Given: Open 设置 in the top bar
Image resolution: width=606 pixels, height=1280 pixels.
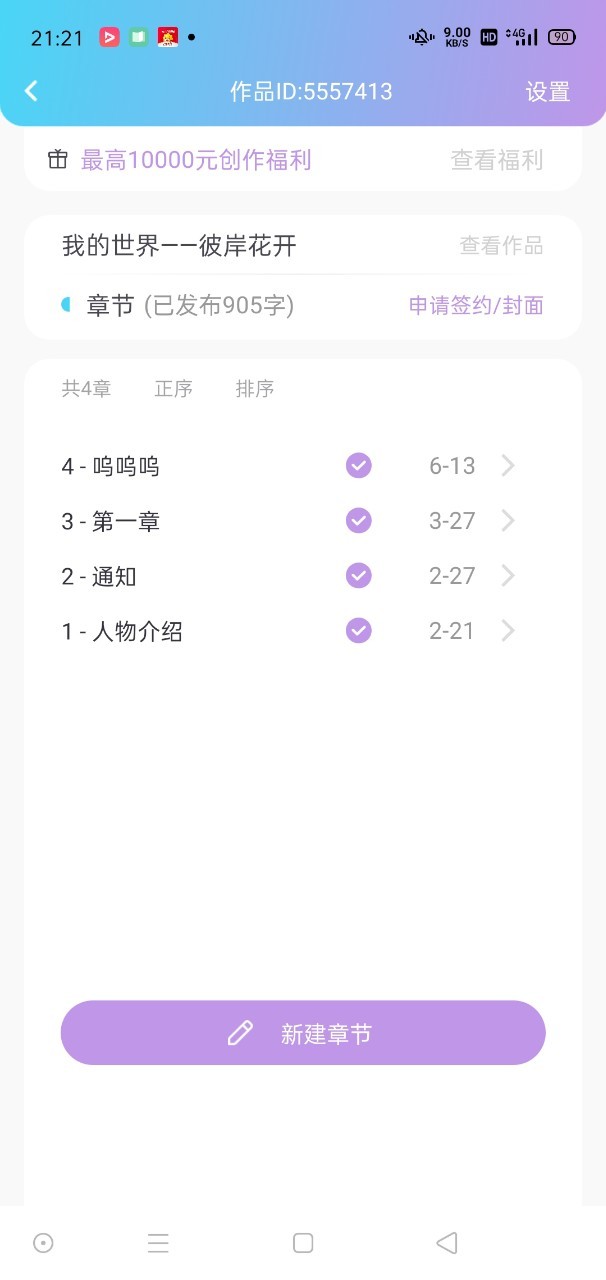Looking at the screenshot, I should [548, 92].
